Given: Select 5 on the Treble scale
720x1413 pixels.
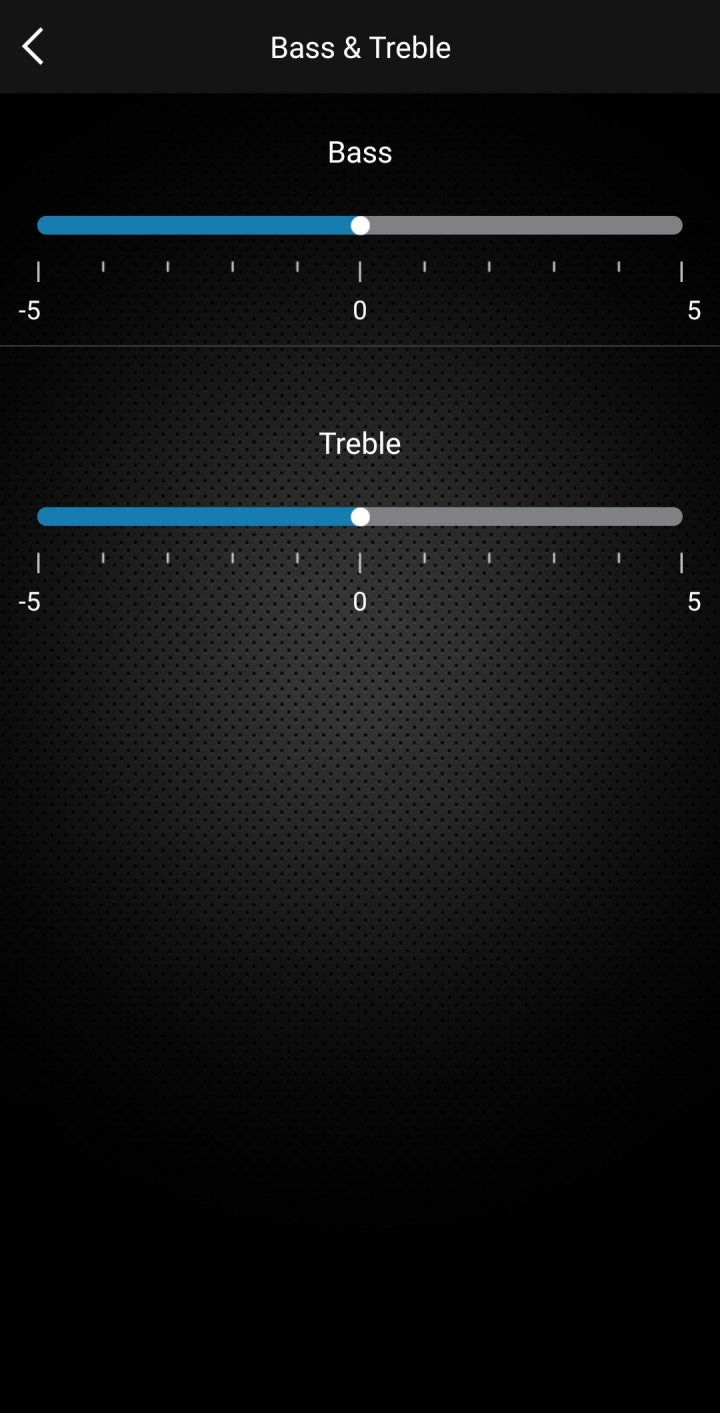Looking at the screenshot, I should pos(693,601).
